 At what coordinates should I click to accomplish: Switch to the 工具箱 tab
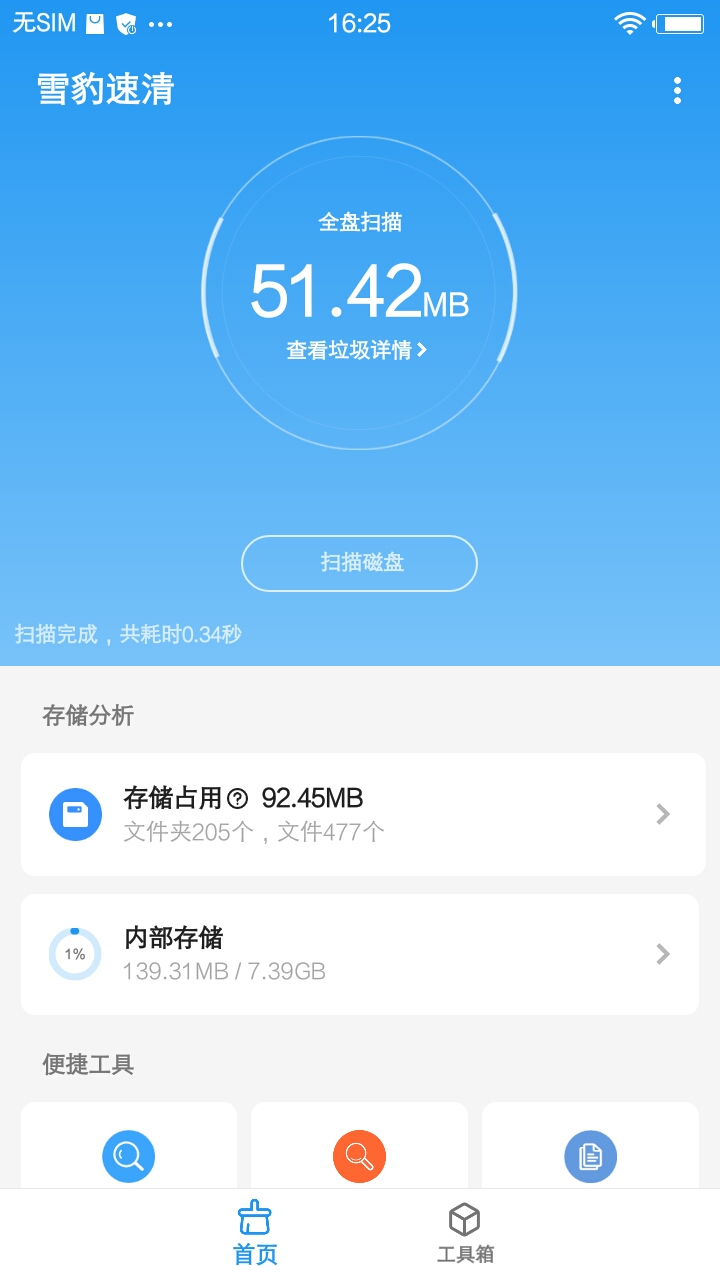click(464, 1231)
